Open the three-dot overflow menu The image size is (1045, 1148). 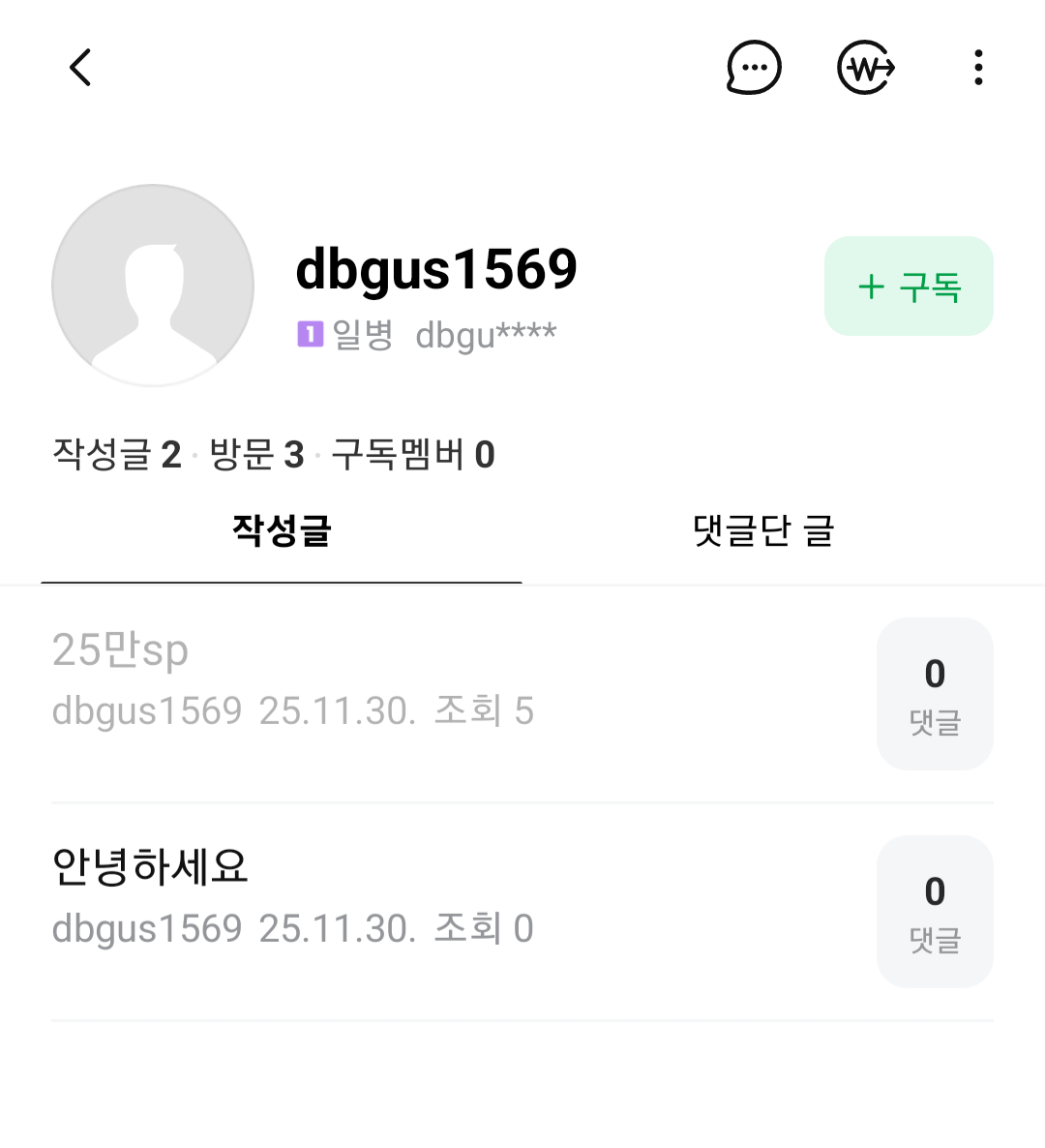(978, 68)
